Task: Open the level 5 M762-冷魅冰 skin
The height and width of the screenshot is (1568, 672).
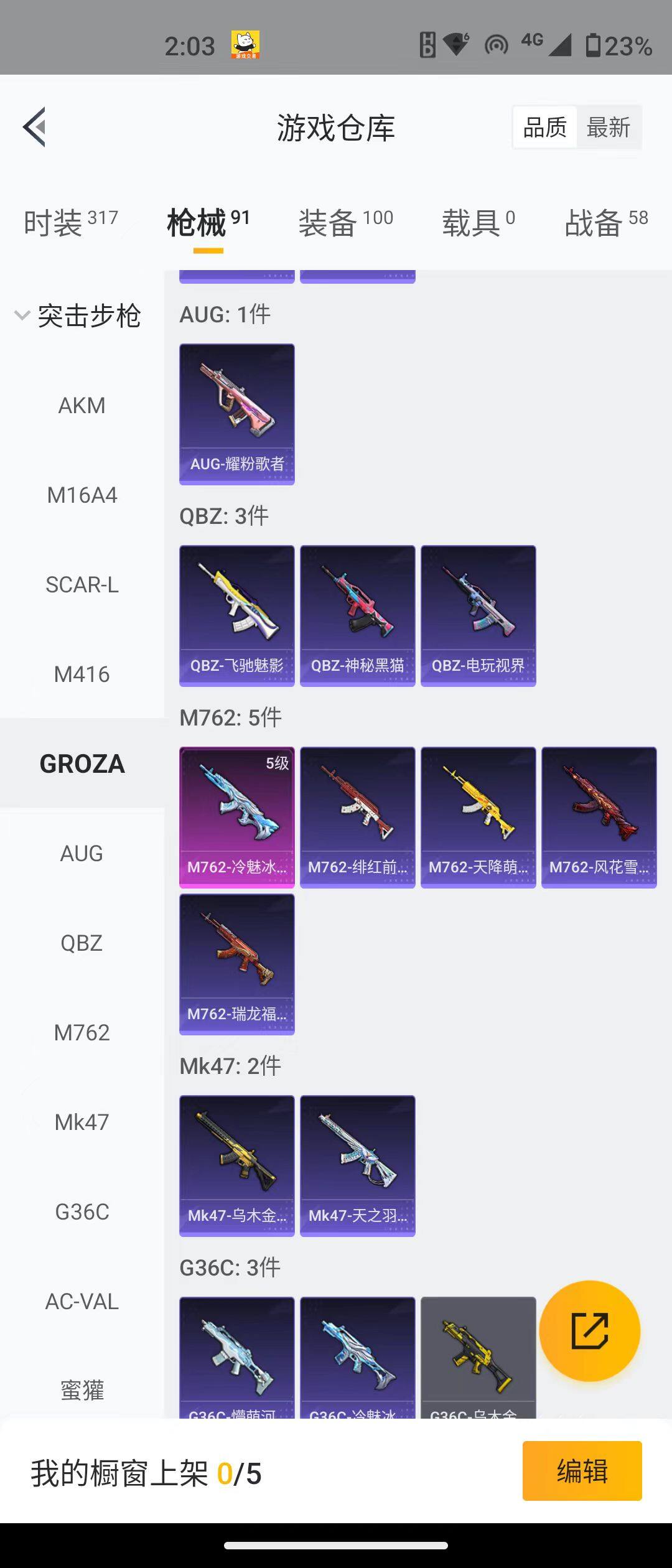Action: (x=237, y=817)
